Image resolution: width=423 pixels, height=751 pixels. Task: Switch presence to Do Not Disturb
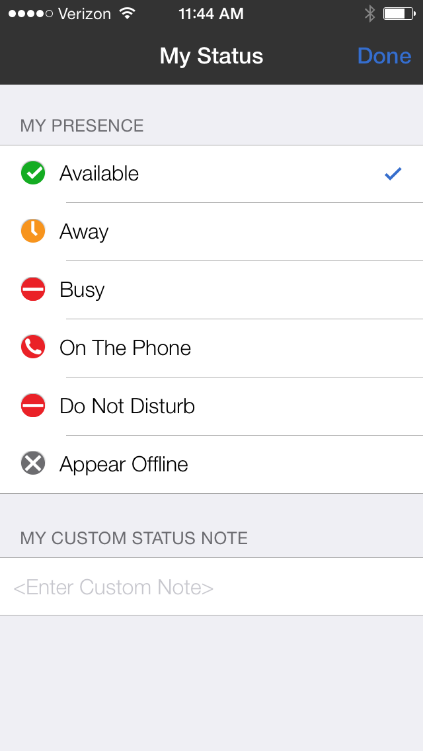point(211,407)
